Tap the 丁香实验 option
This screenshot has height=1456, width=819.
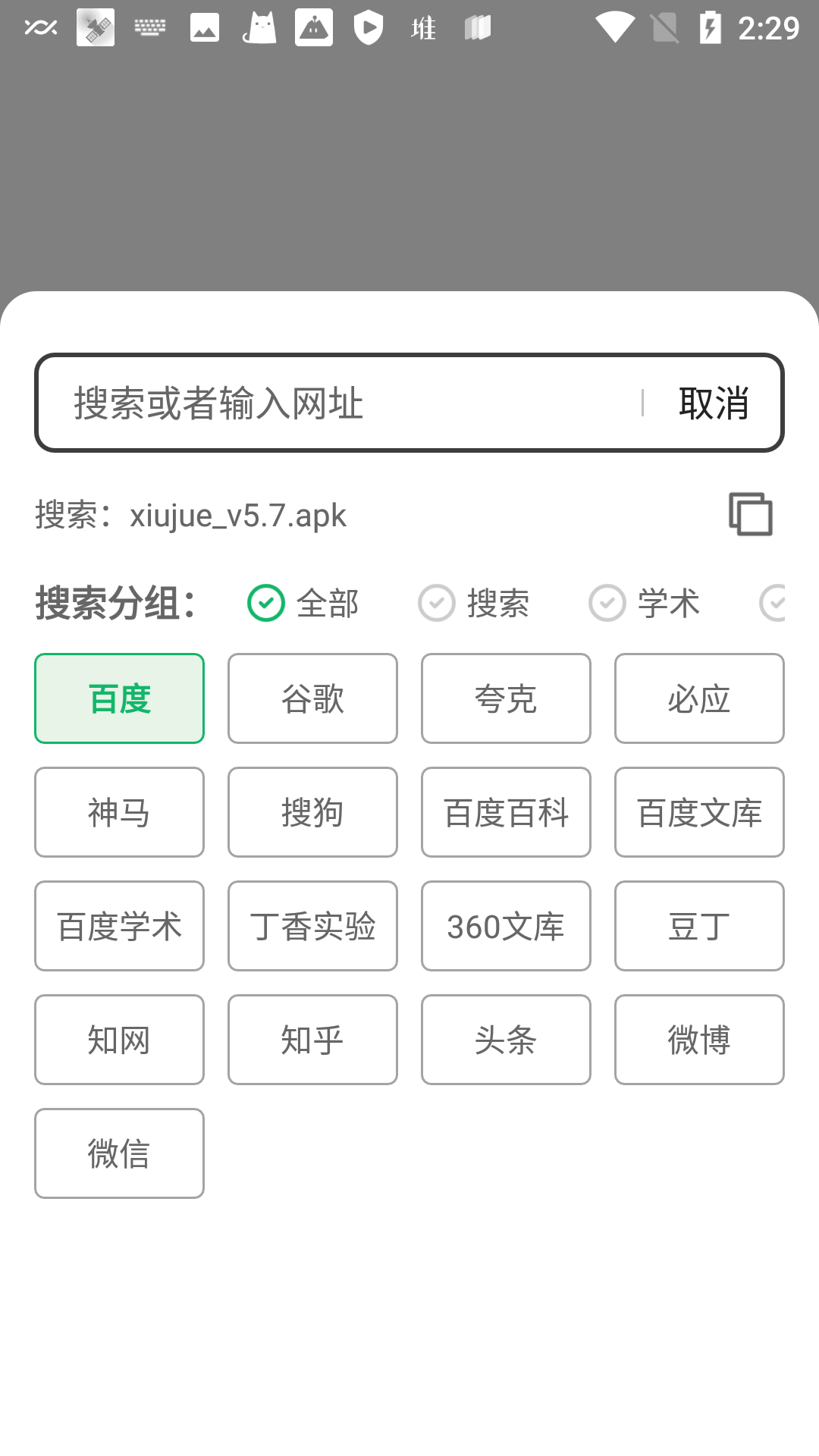[312, 926]
